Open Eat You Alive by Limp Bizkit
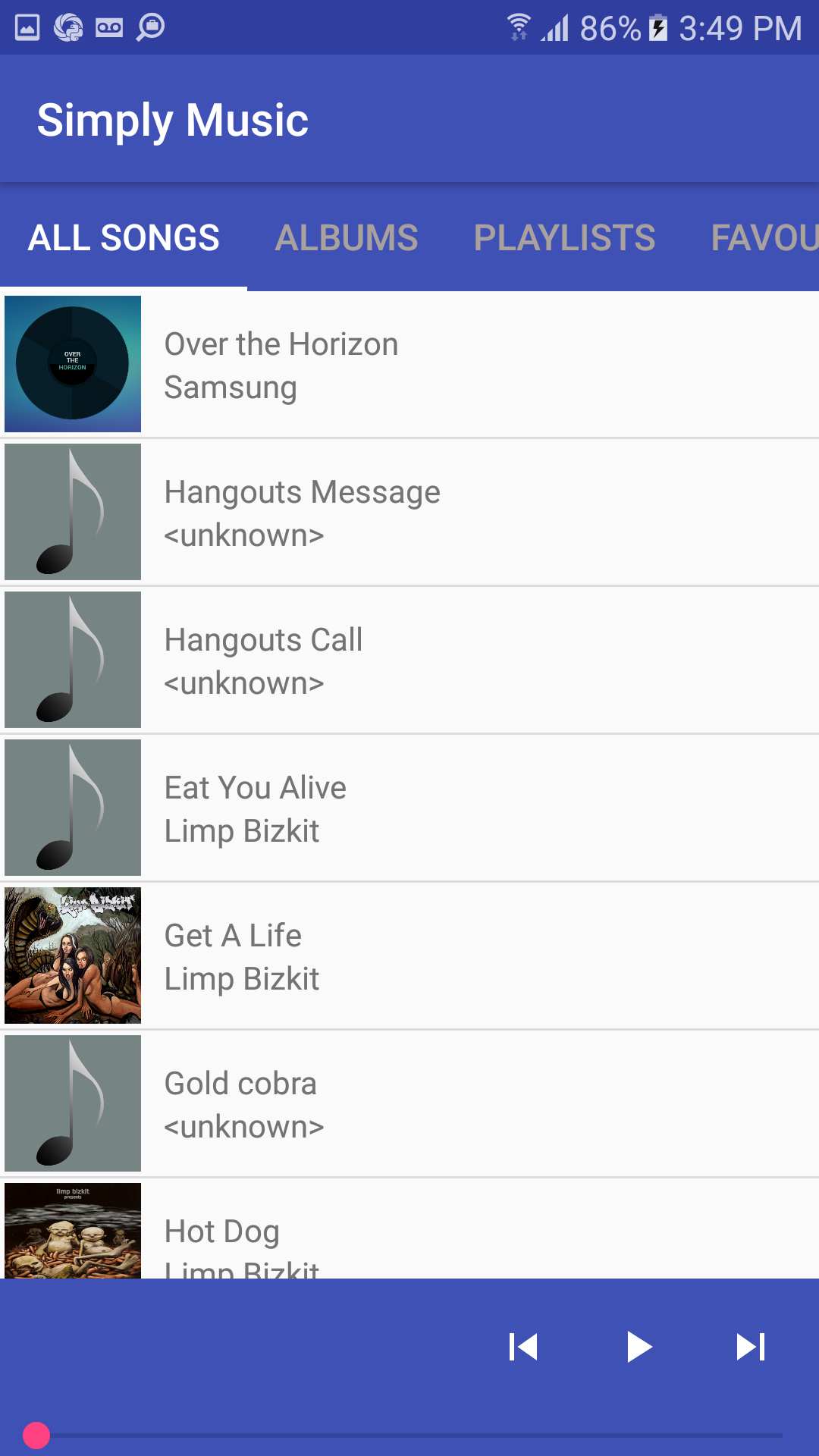819x1456 pixels. [409, 808]
